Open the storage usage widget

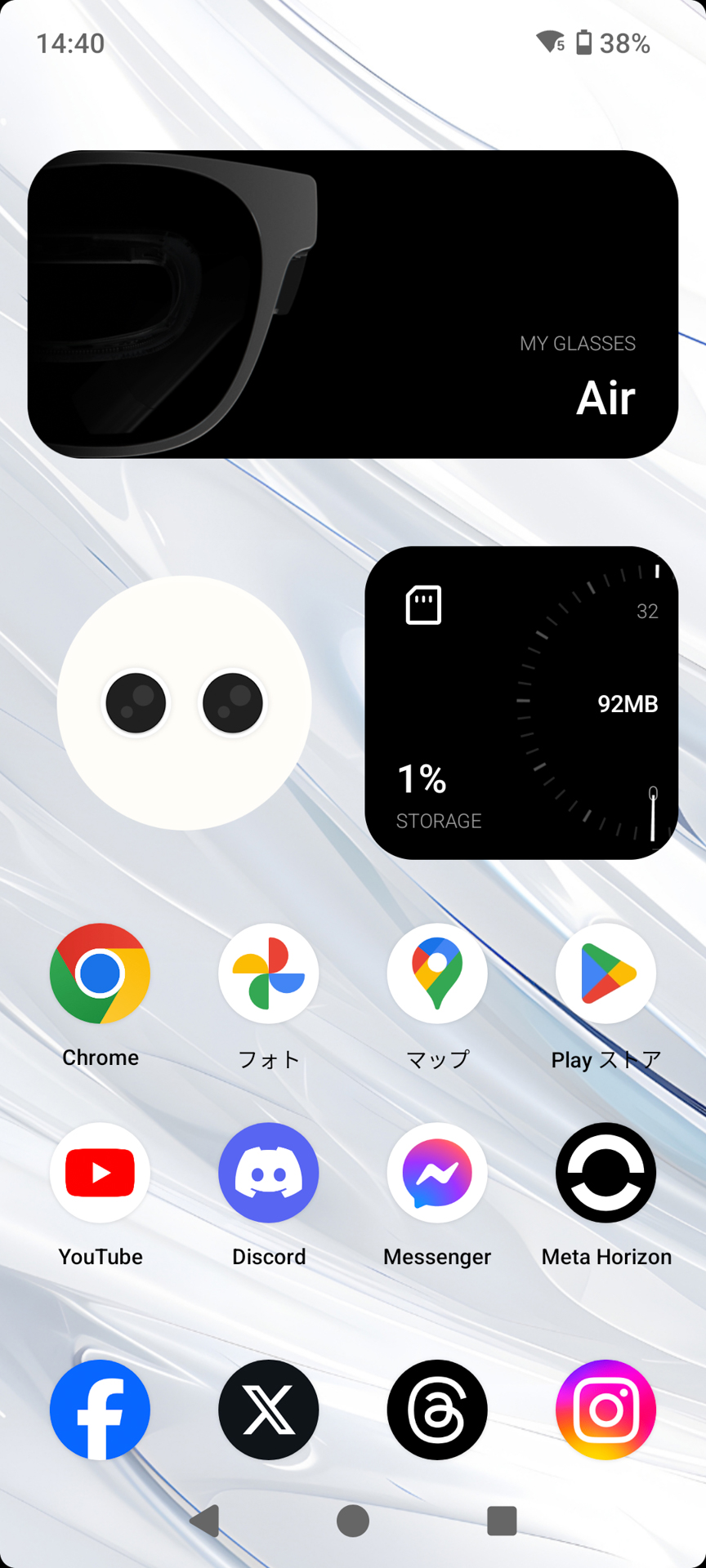tap(521, 702)
